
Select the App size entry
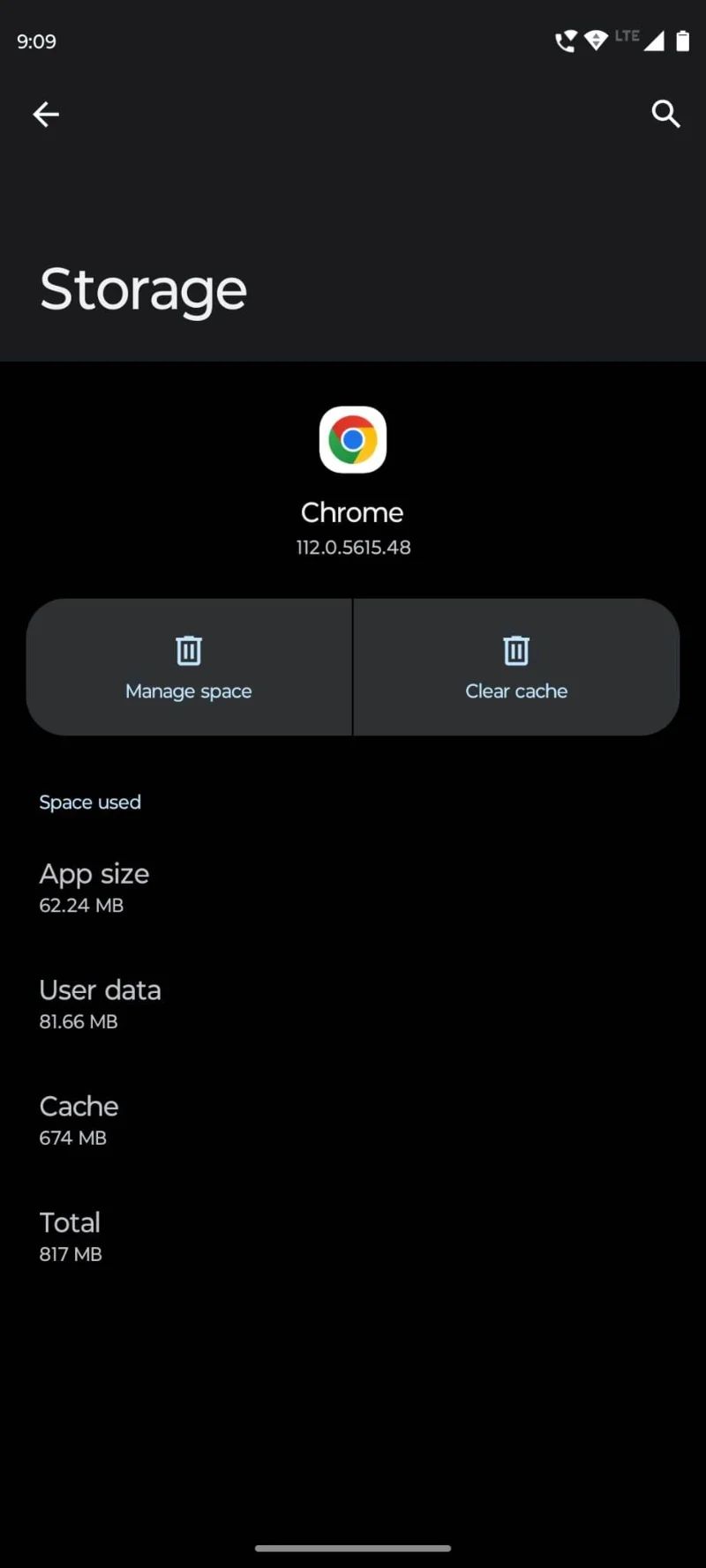point(94,886)
